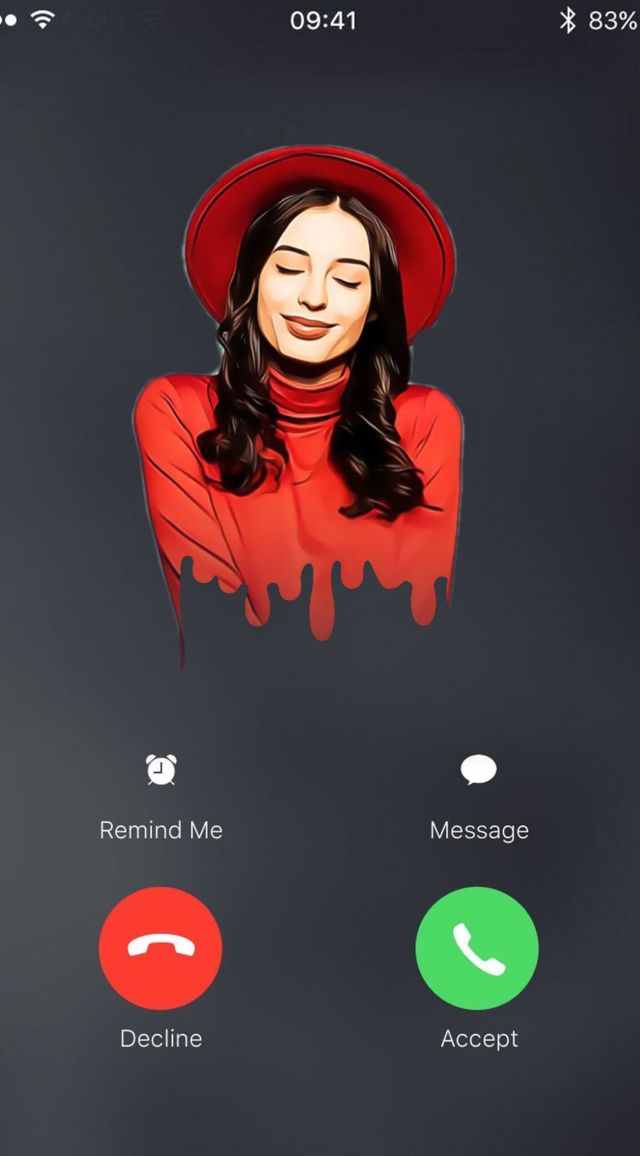Decline the incoming call
Screen dimensions: 640x1156
pos(161,948)
